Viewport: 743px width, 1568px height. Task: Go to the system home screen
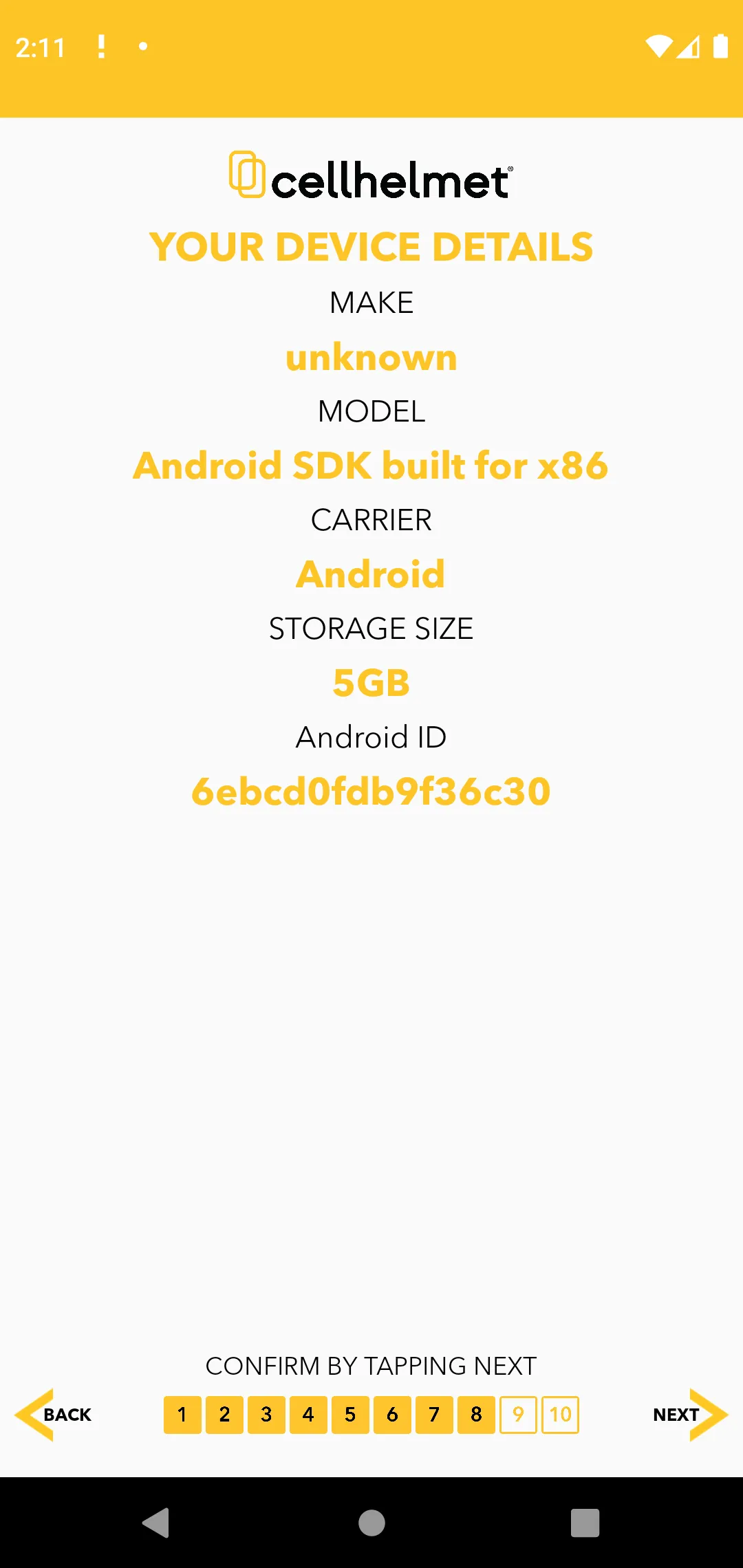click(371, 1522)
